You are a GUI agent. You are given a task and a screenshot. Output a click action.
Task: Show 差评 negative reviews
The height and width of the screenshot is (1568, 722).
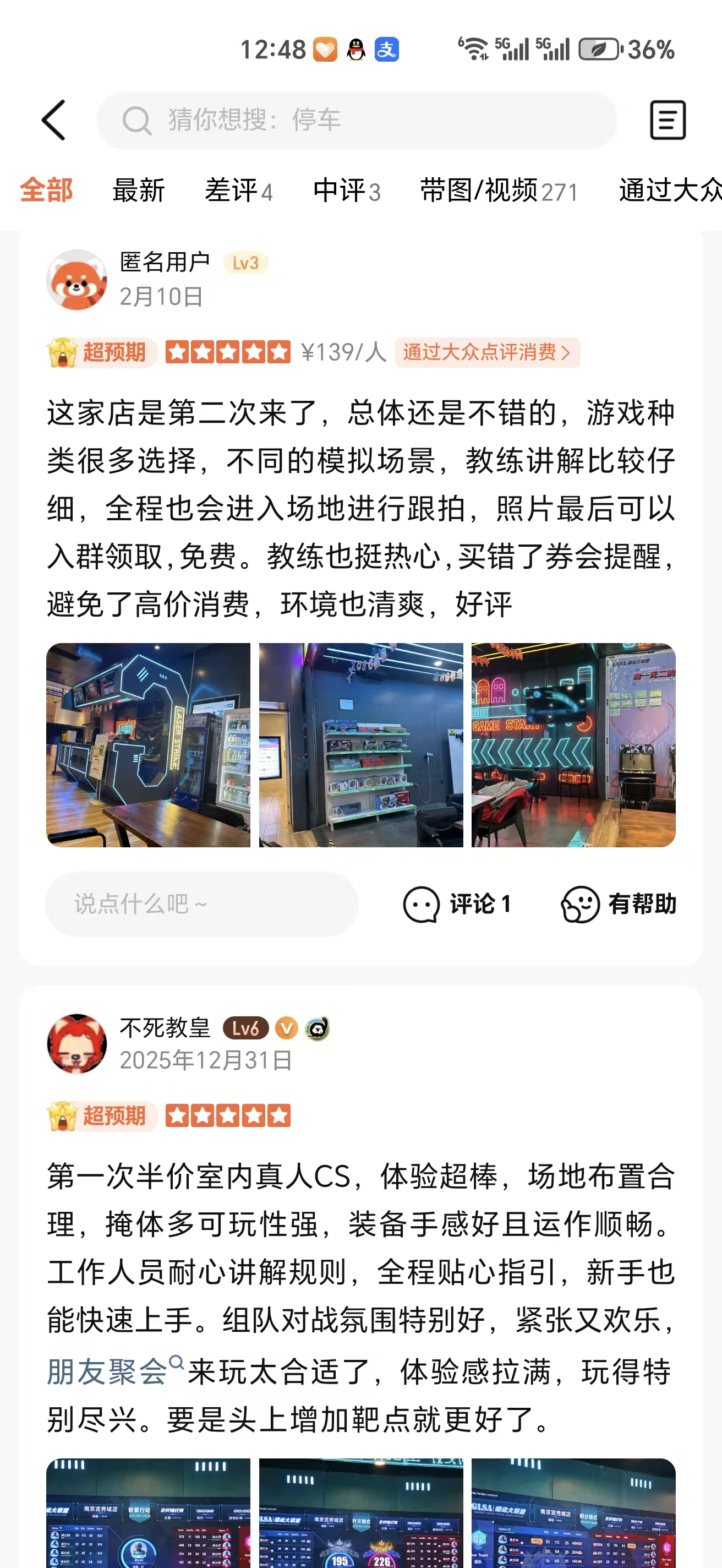[238, 190]
